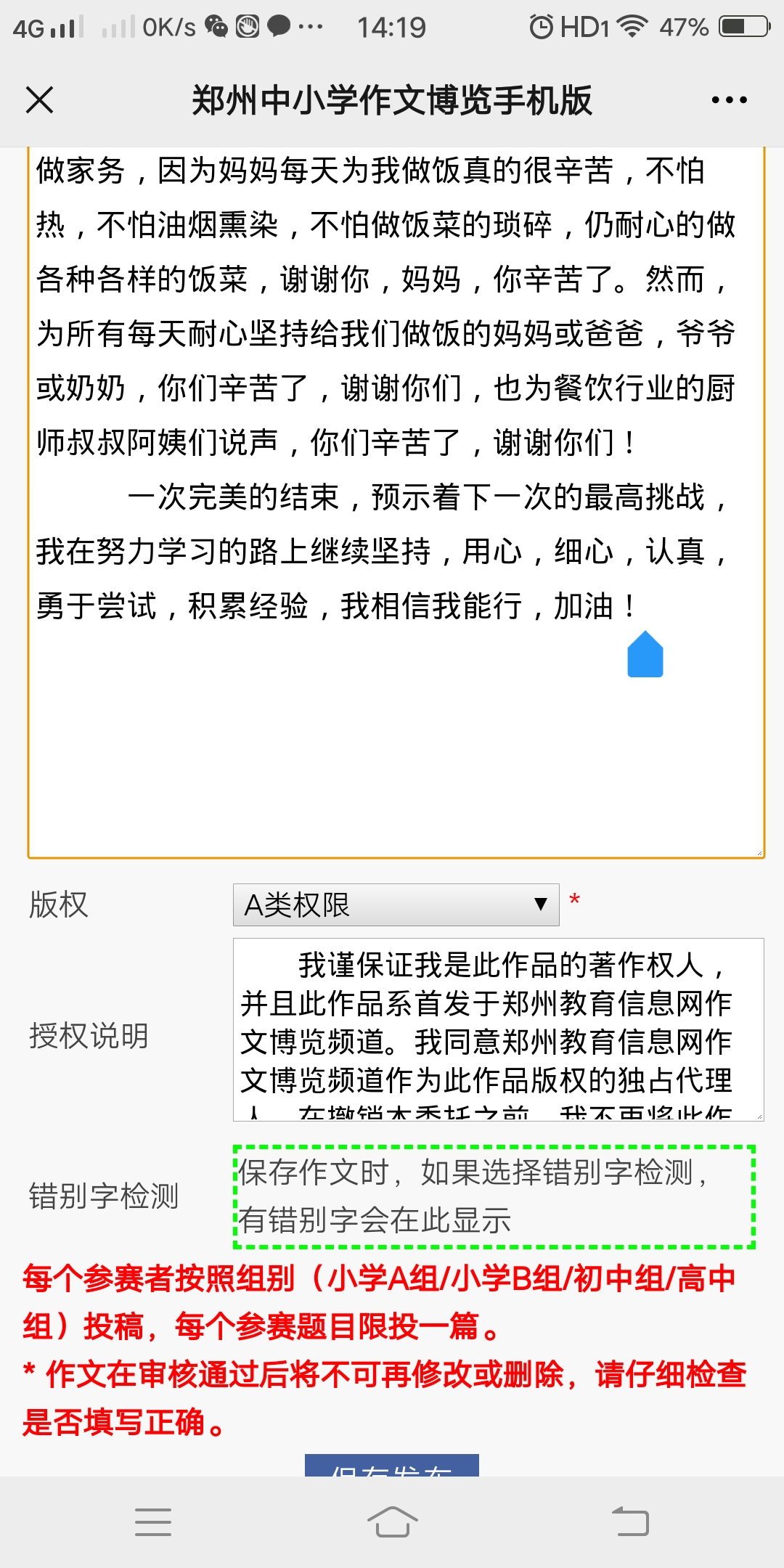
Task: Open the 版权 dropdown showing A类权限
Action: [x=396, y=905]
